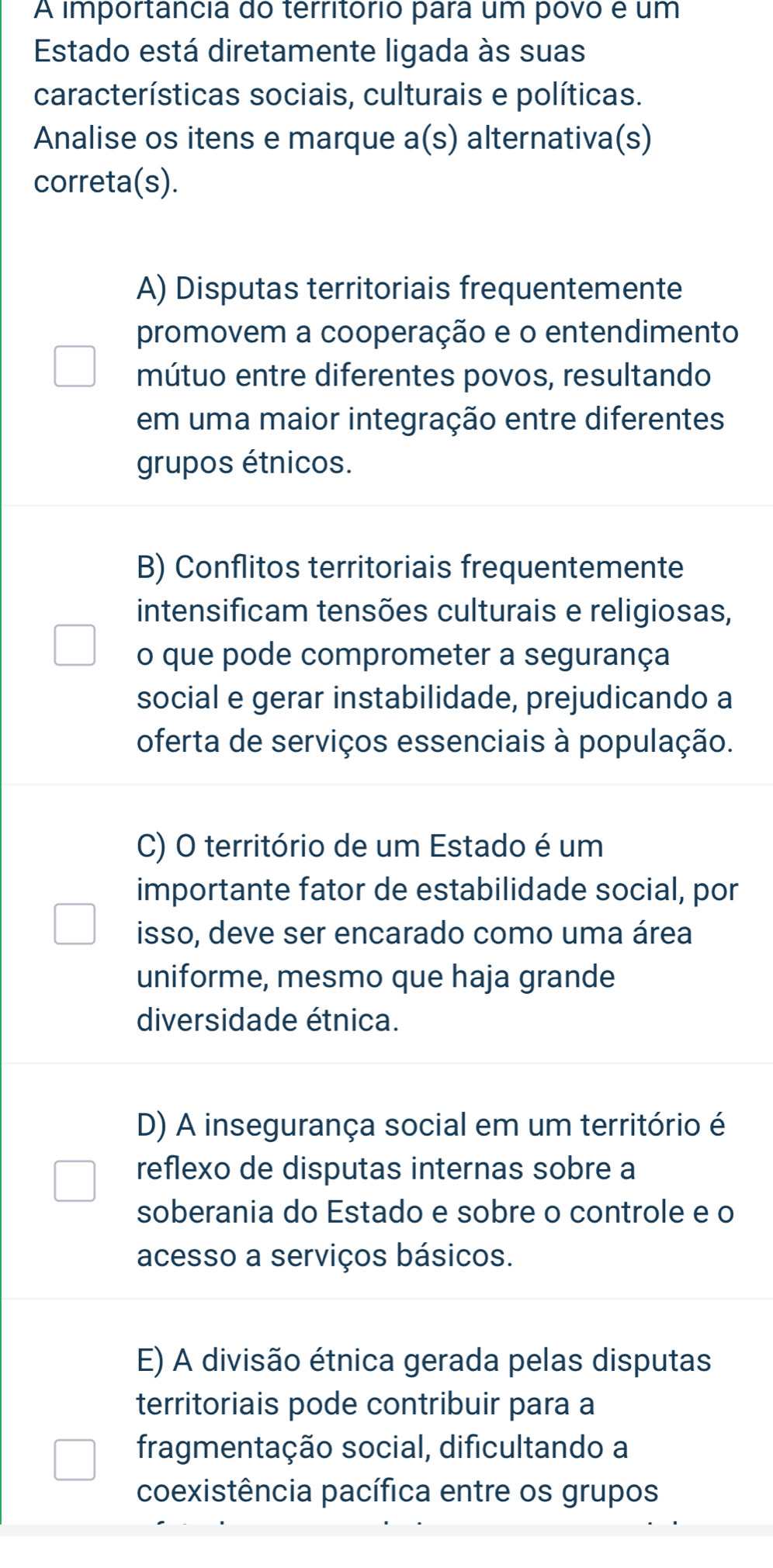Choose alternative E about divisão étnica
This screenshot has width=773, height=1568.
coord(75,1459)
